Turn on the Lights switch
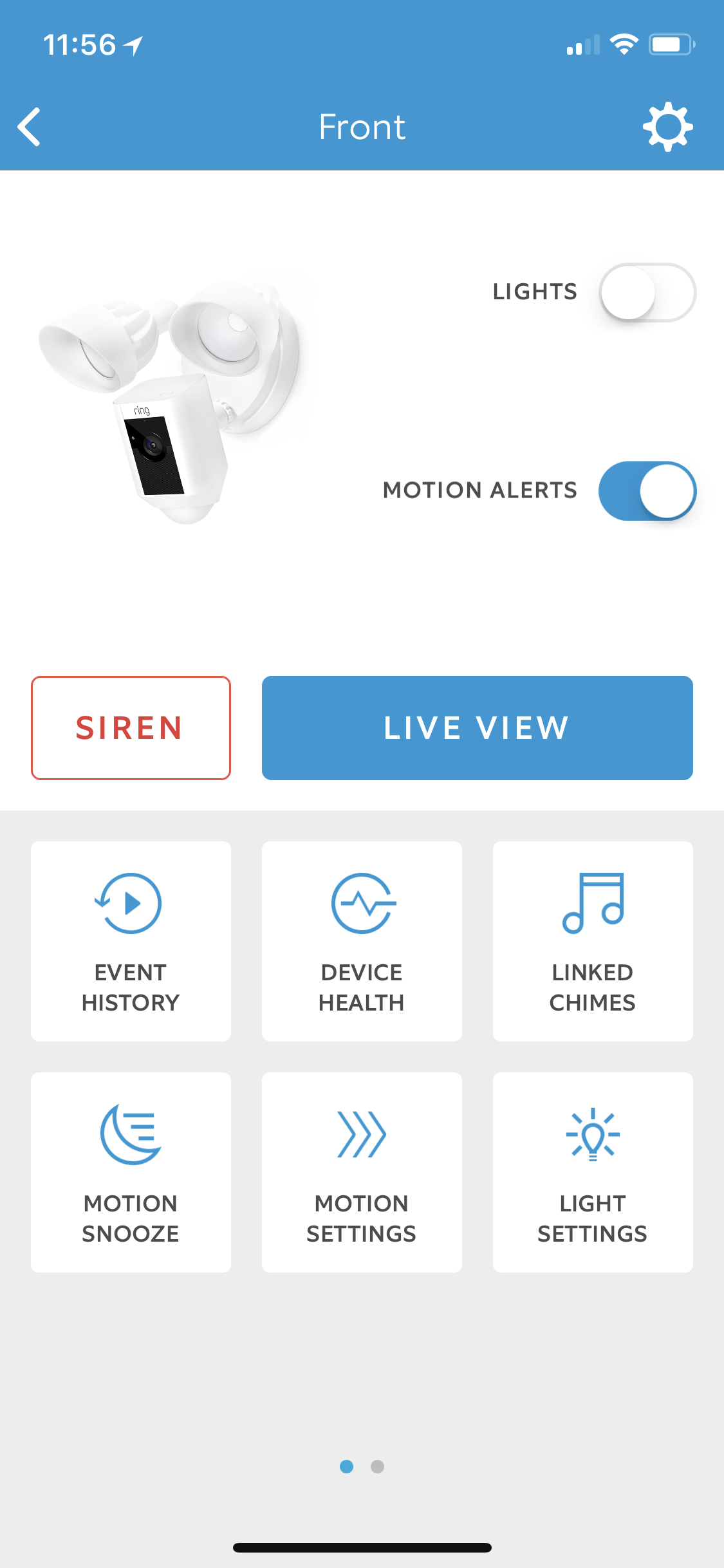 click(647, 292)
